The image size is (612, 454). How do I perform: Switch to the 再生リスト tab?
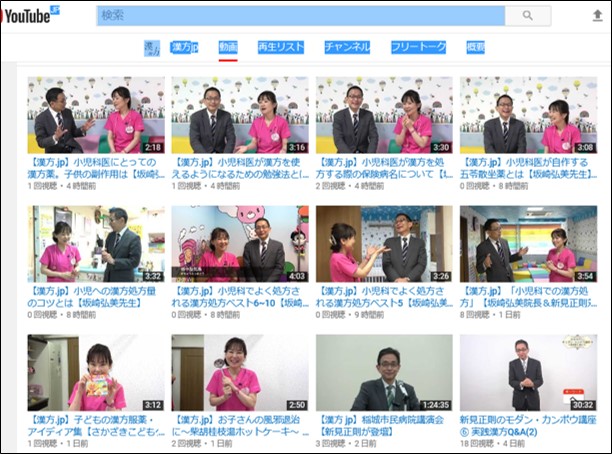tap(280, 47)
